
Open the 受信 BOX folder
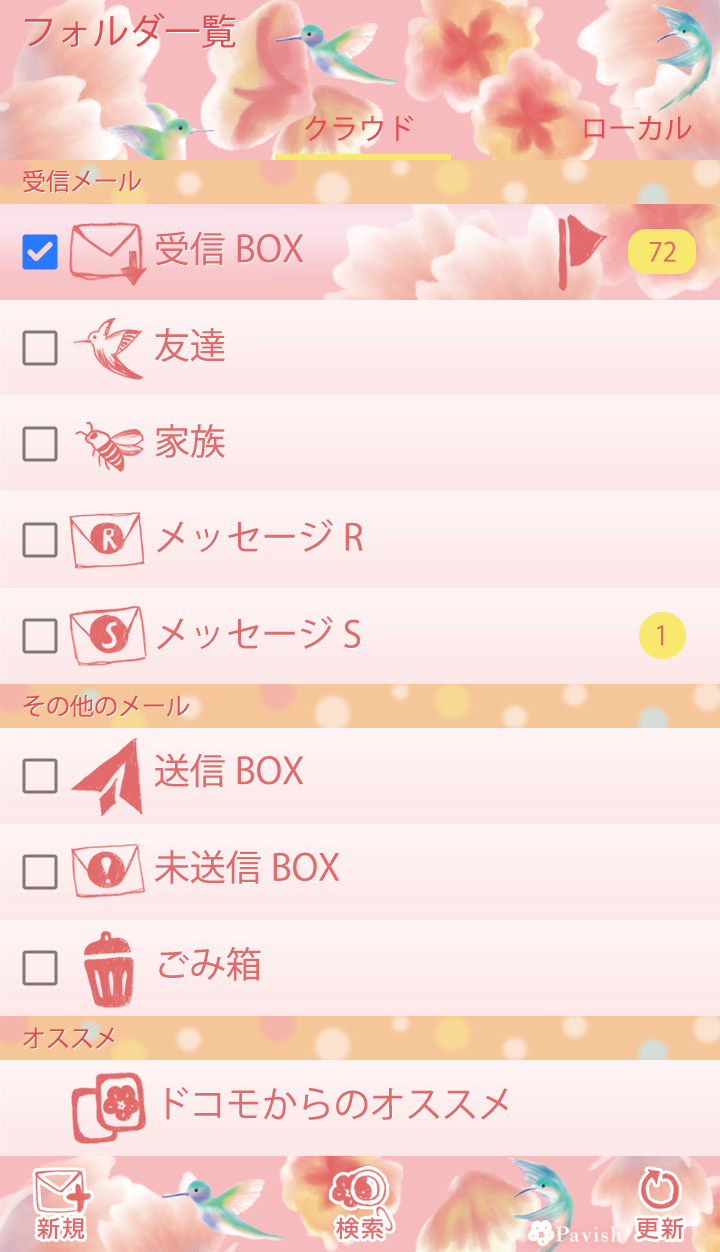point(229,250)
